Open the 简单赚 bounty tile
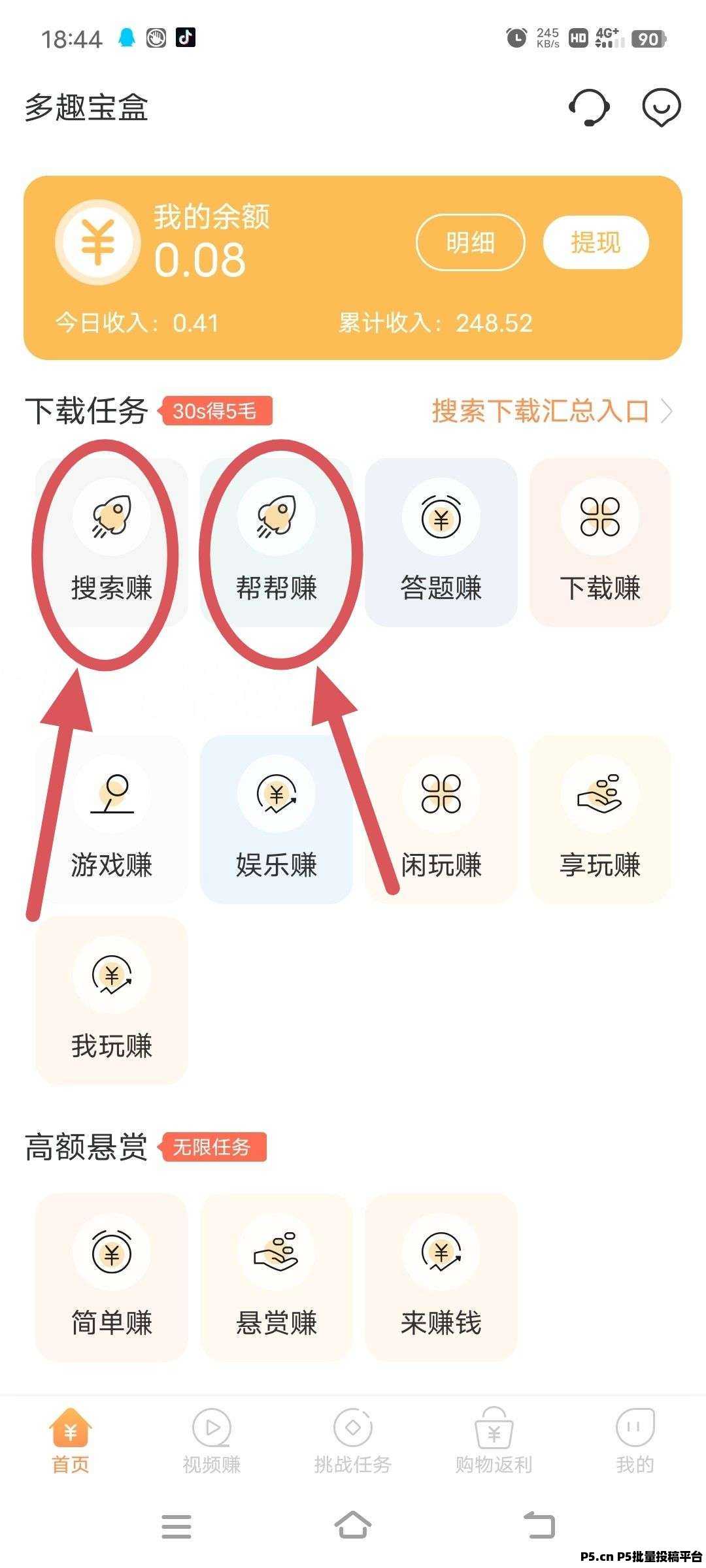 point(111,1277)
